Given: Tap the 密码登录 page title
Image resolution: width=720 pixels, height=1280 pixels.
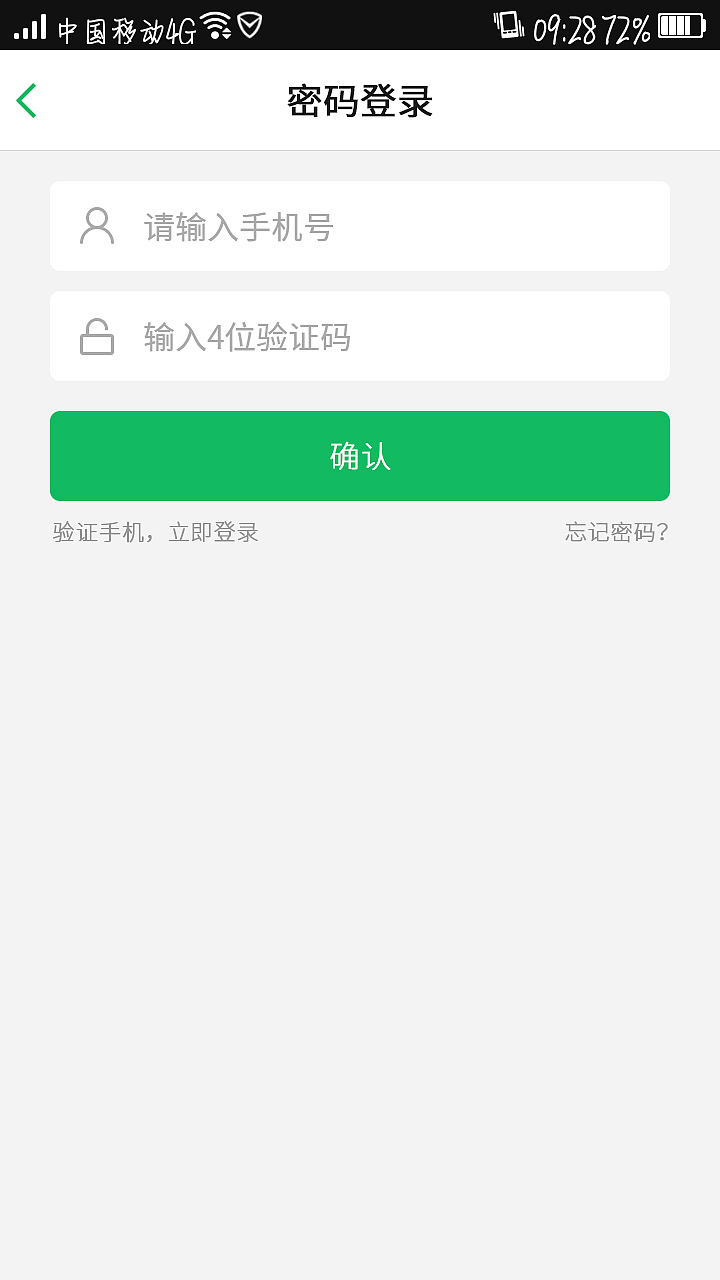Looking at the screenshot, I should pyautogui.click(x=359, y=100).
